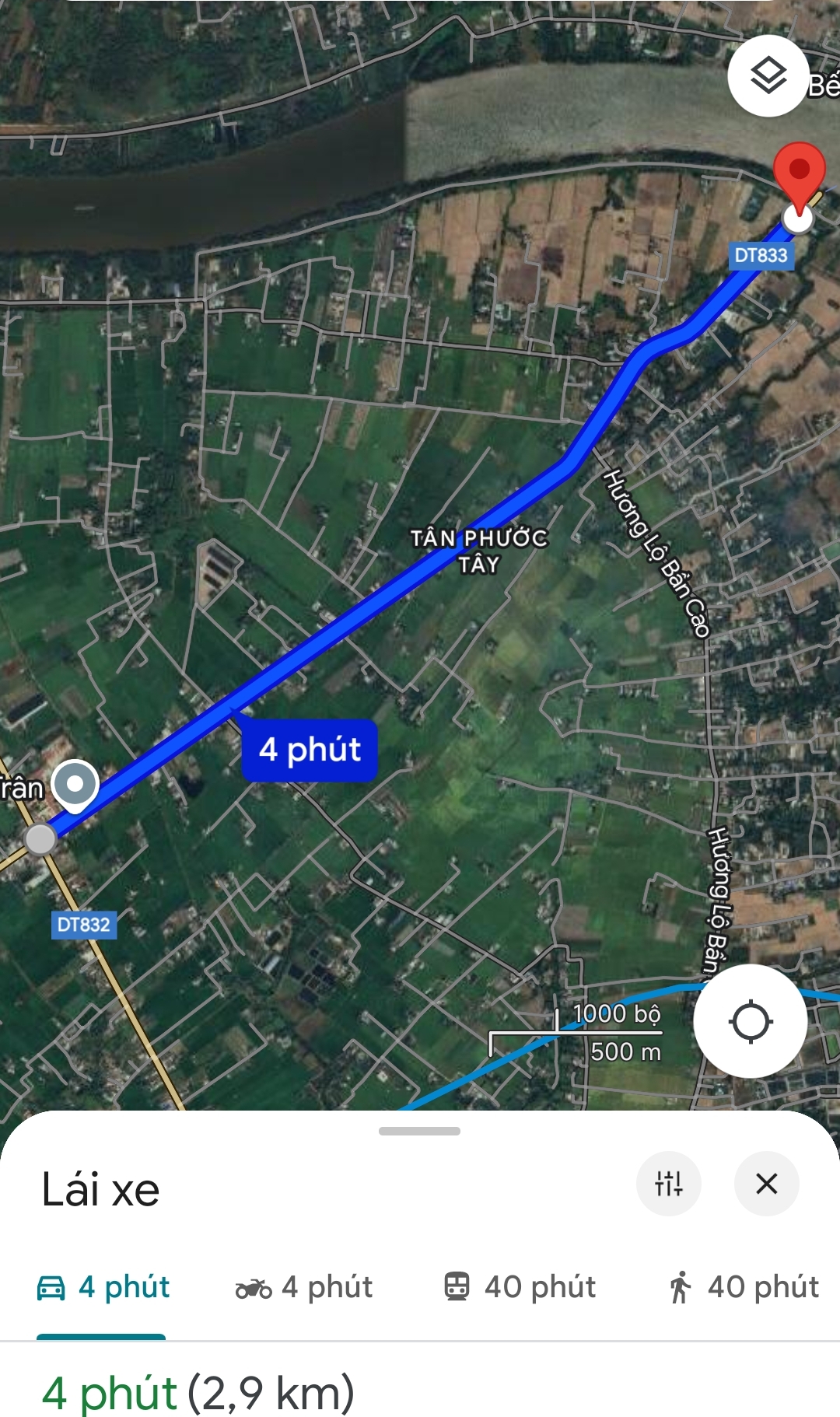Image resolution: width=840 pixels, height=1417 pixels.
Task: Switch to public transit 40 phút tab
Action: coord(520,1287)
